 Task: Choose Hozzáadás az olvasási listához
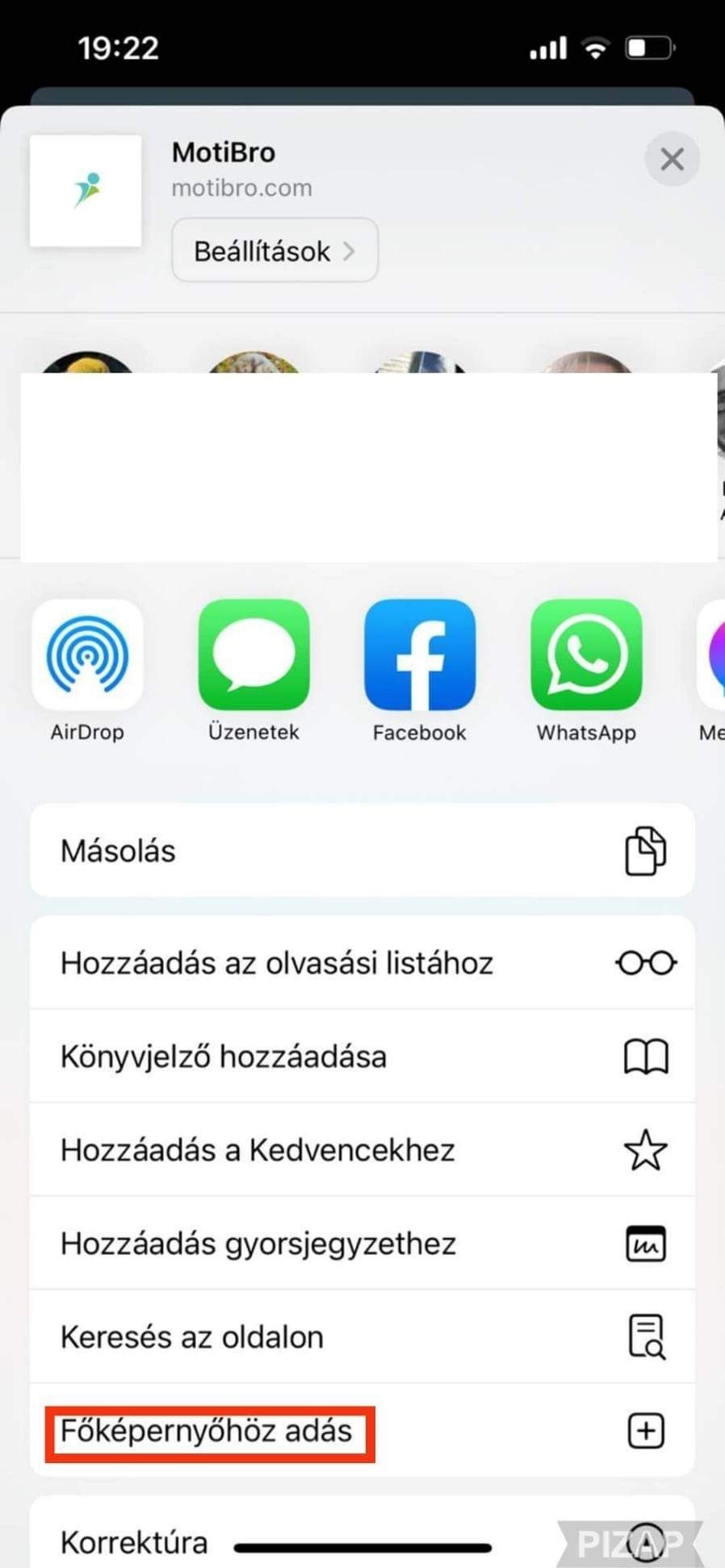pyautogui.click(x=362, y=963)
